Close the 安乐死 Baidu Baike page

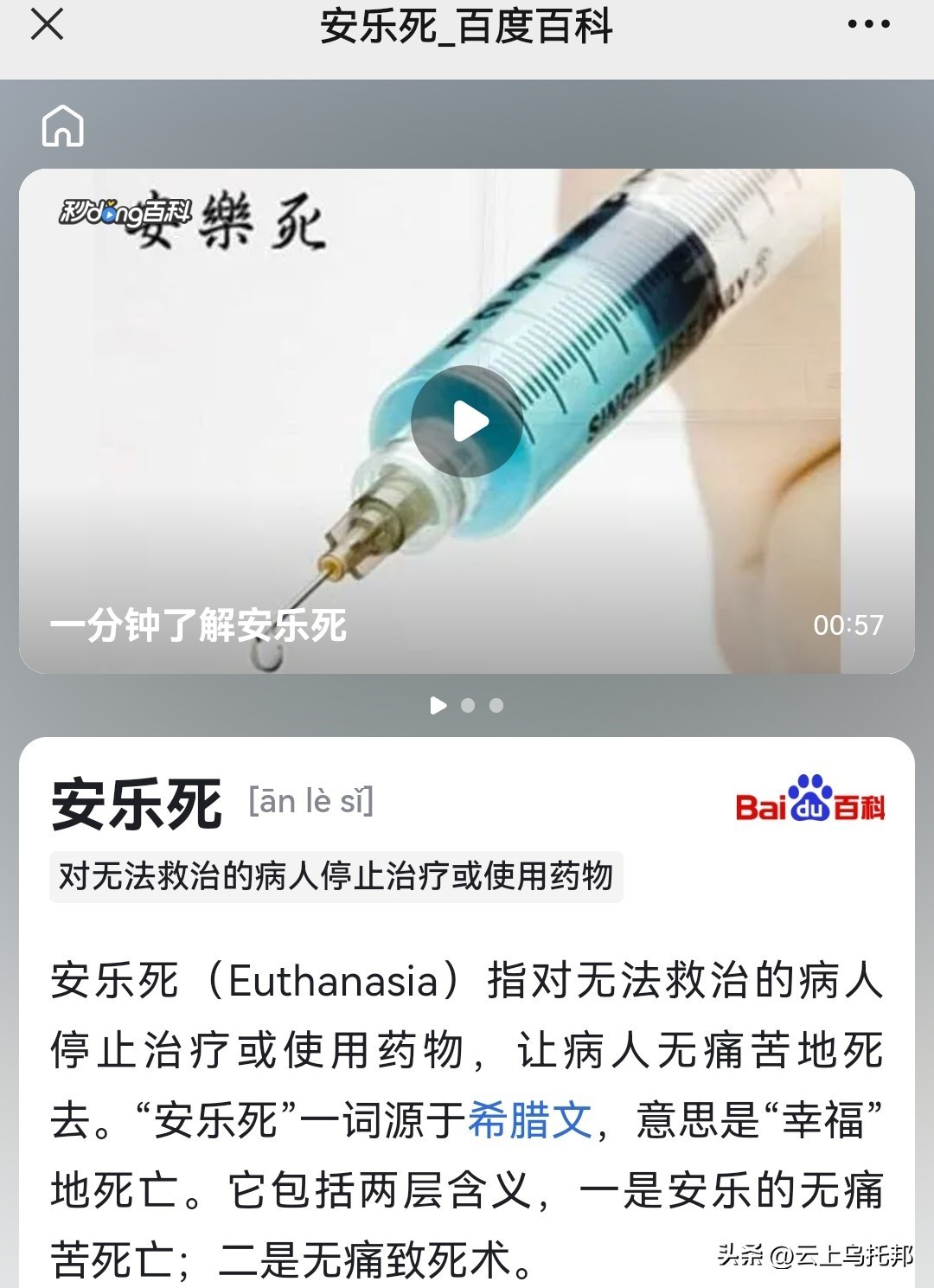point(47,25)
